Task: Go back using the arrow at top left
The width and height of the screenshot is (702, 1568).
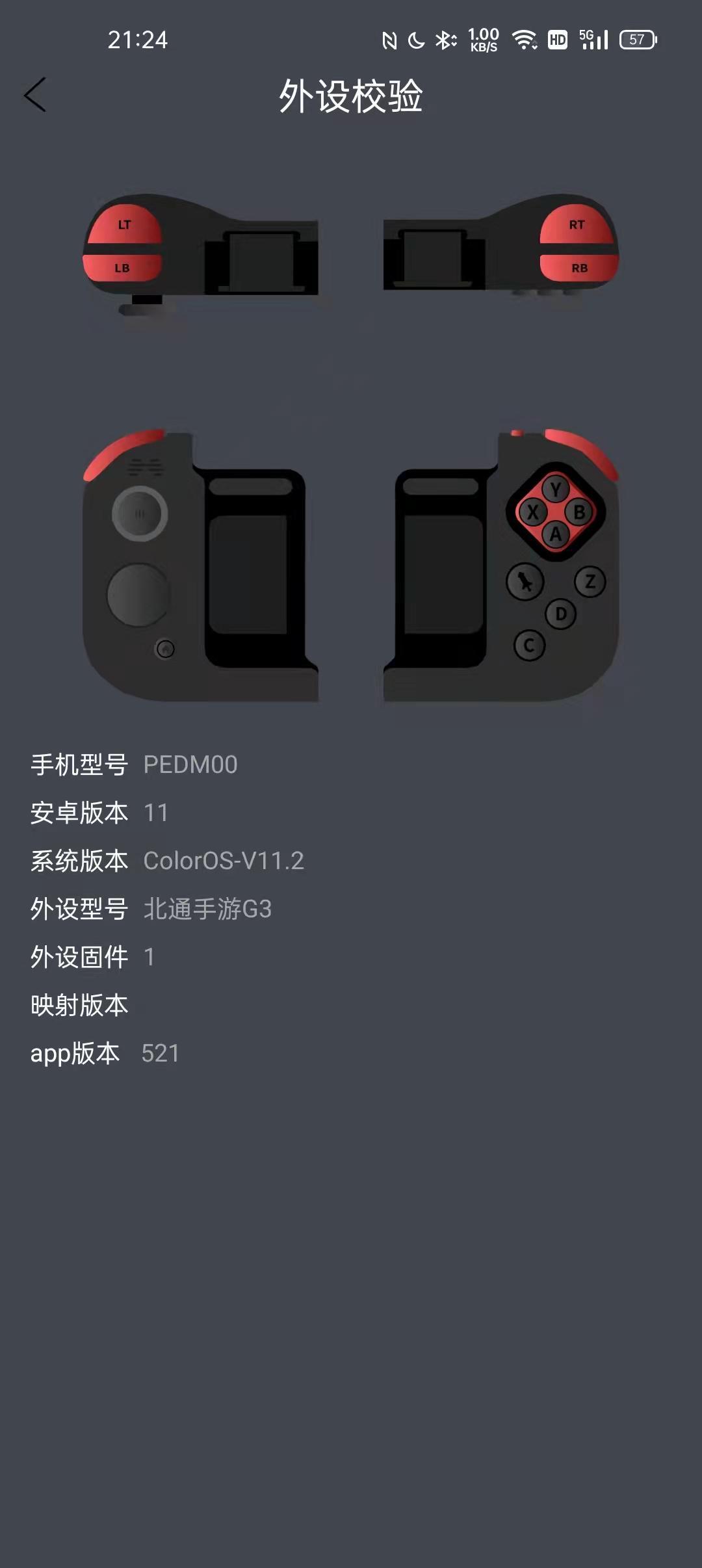Action: 34,96
